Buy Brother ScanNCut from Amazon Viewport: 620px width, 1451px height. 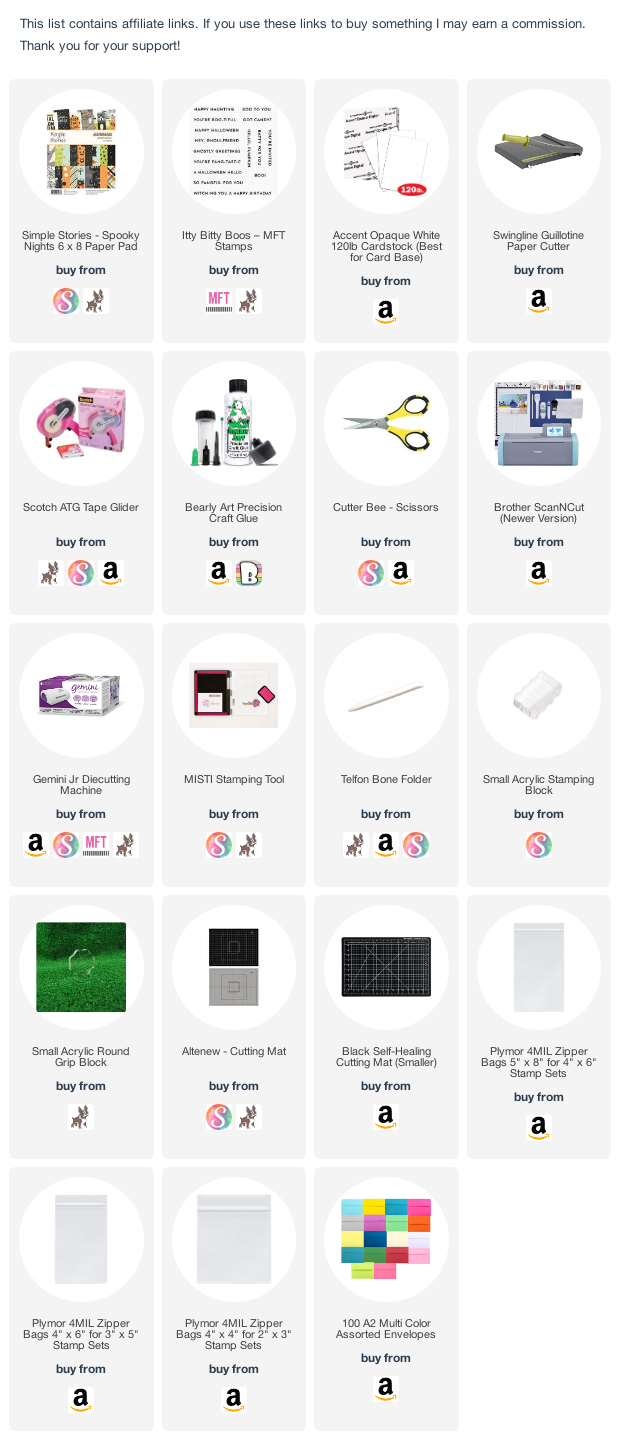coord(538,572)
